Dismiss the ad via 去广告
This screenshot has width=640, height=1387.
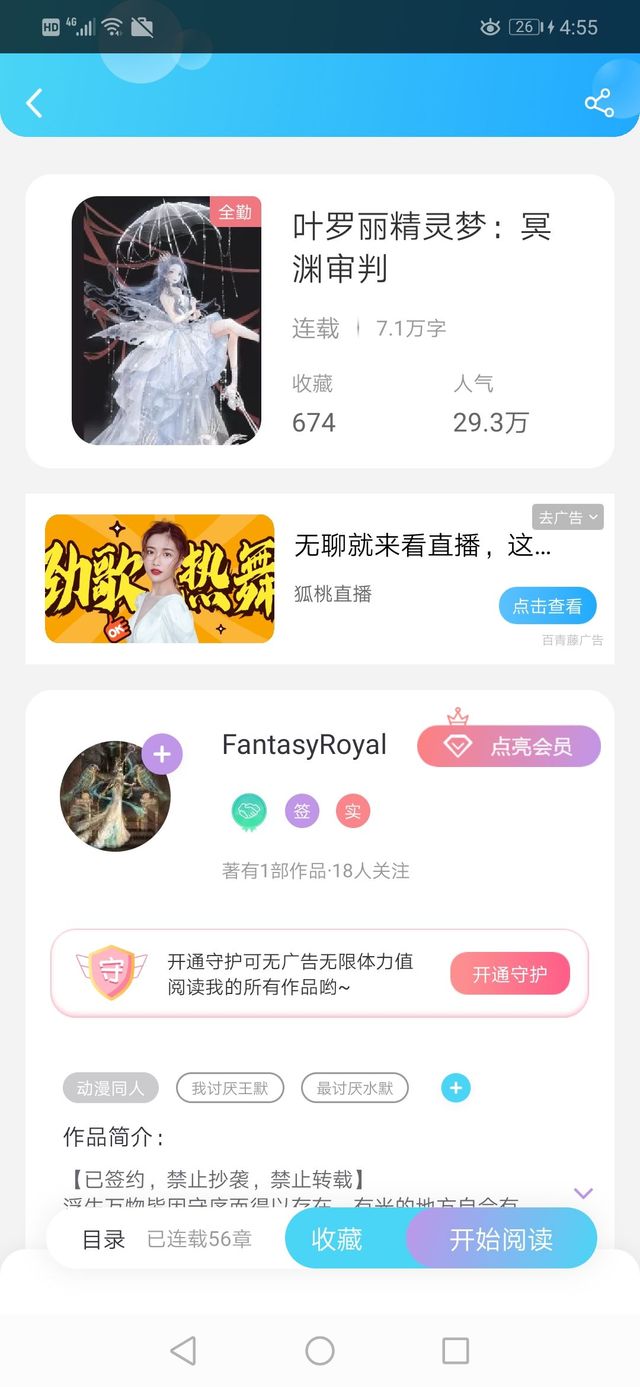[567, 517]
